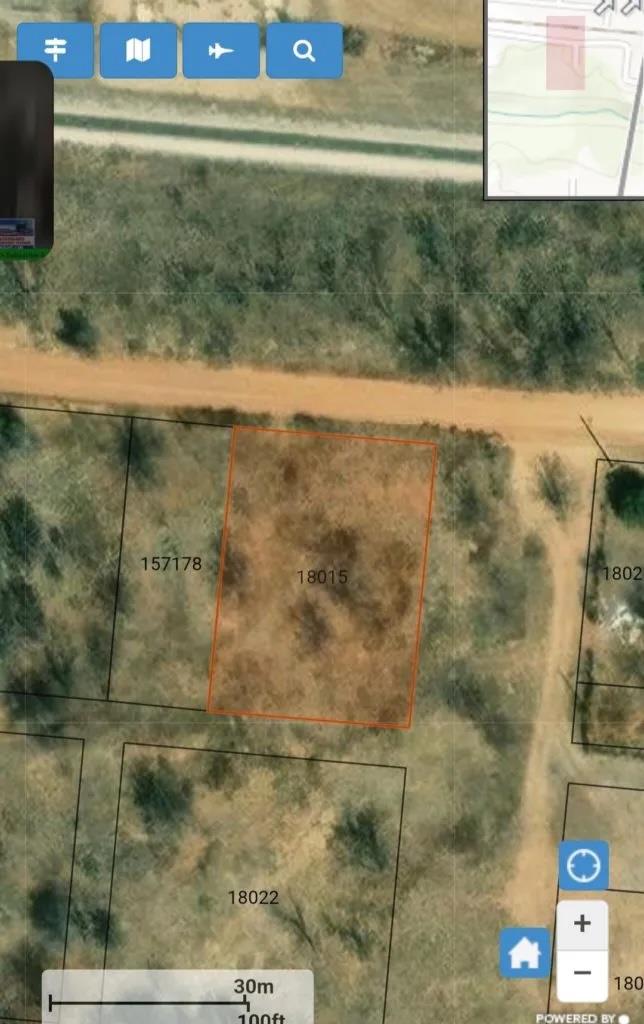Image resolution: width=644 pixels, height=1024 pixels.
Task: Zoom out with the minus button
Action: [583, 973]
